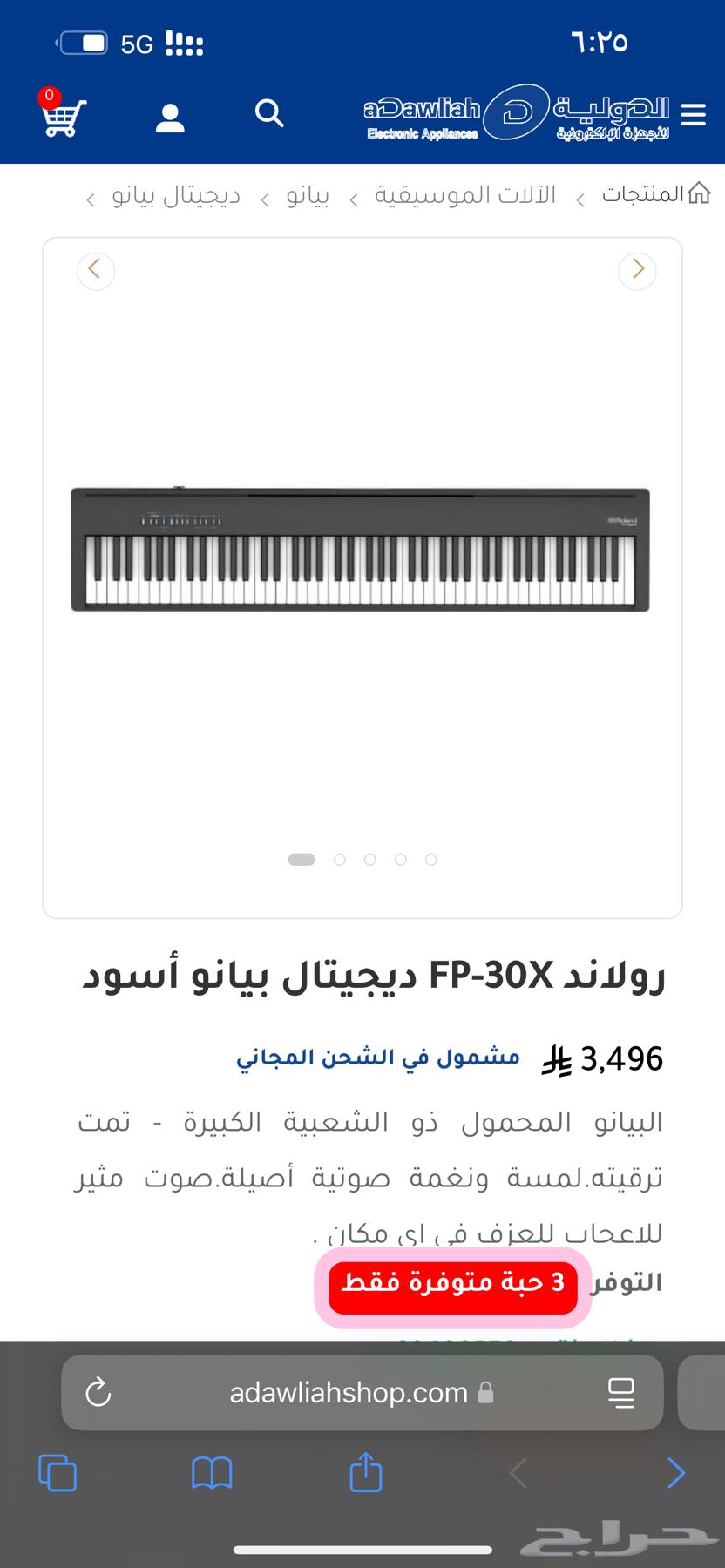Image resolution: width=725 pixels, height=1568 pixels.
Task: Open the user account icon
Action: [x=171, y=116]
